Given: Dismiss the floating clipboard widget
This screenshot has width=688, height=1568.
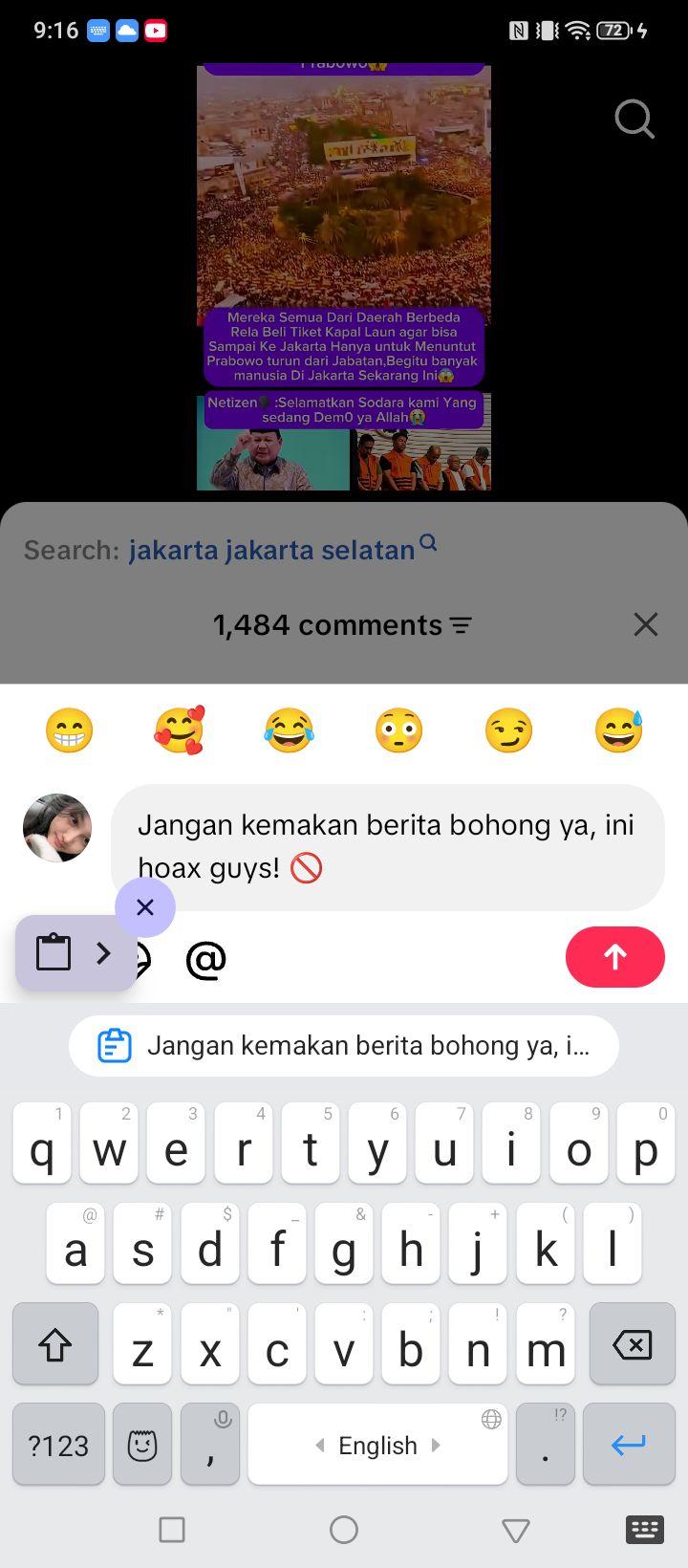Looking at the screenshot, I should [145, 906].
